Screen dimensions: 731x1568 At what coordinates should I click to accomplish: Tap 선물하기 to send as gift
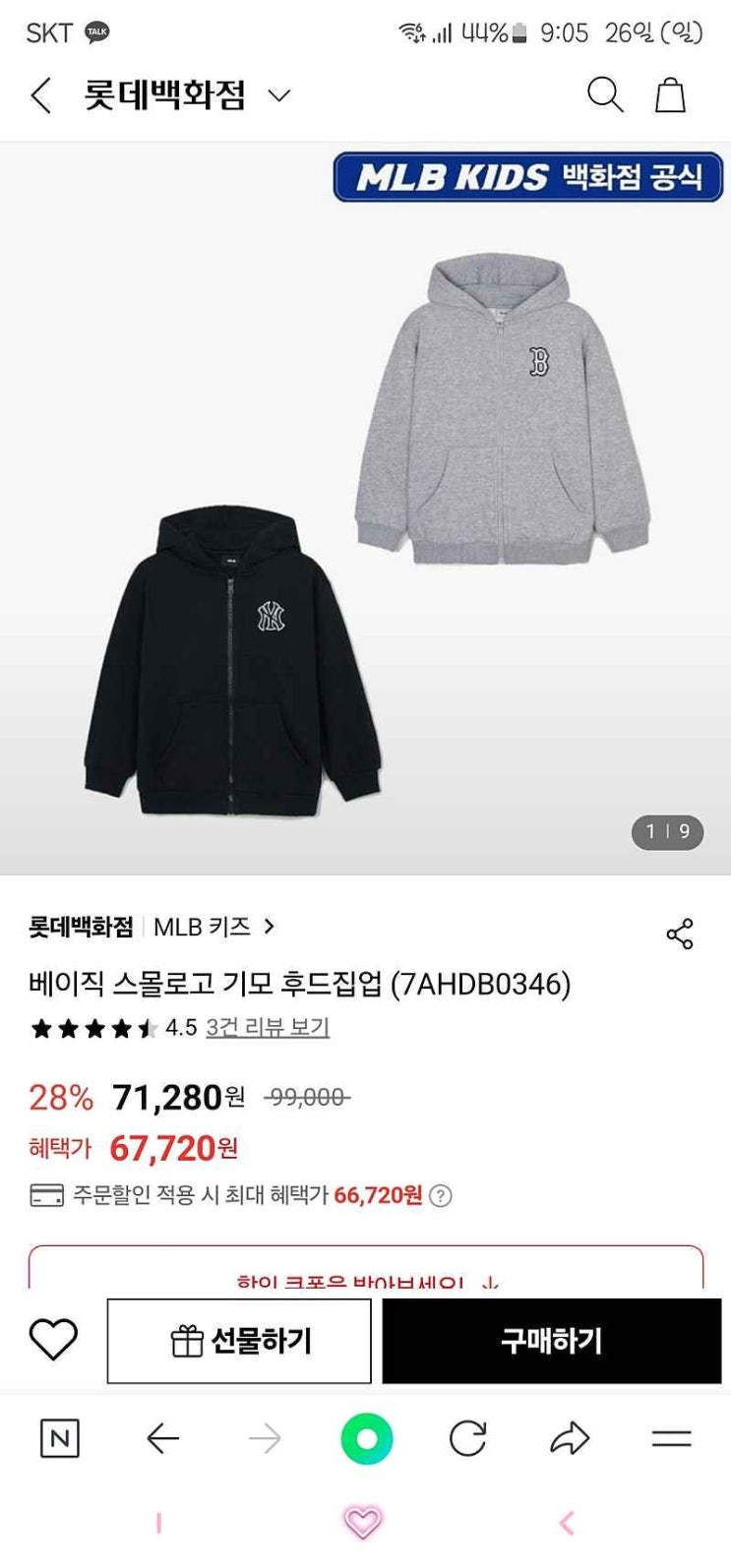tap(239, 1341)
